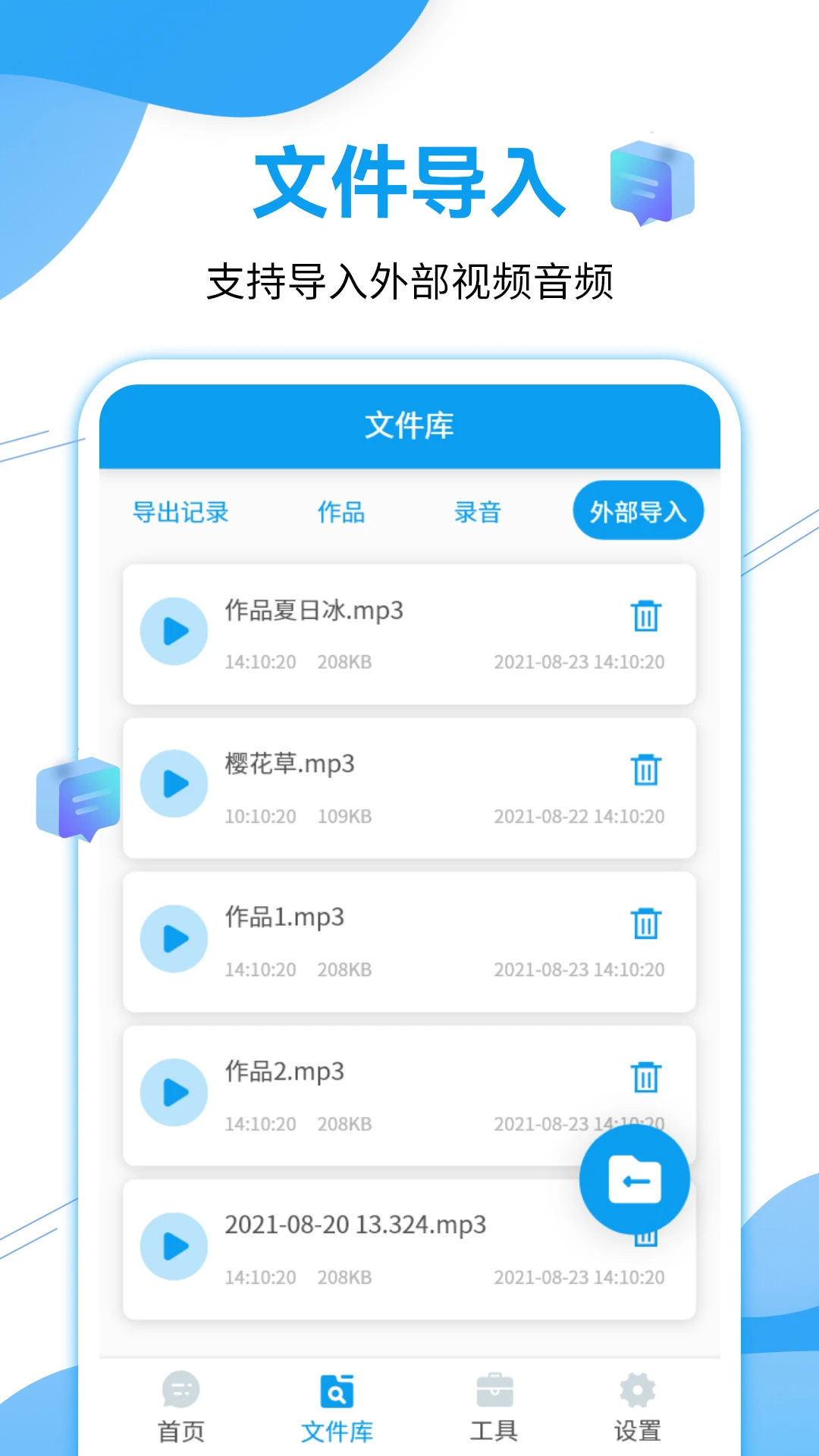Play the 作品夏日冰.mp3 file
Screen dimensions: 819x1456
[174, 630]
